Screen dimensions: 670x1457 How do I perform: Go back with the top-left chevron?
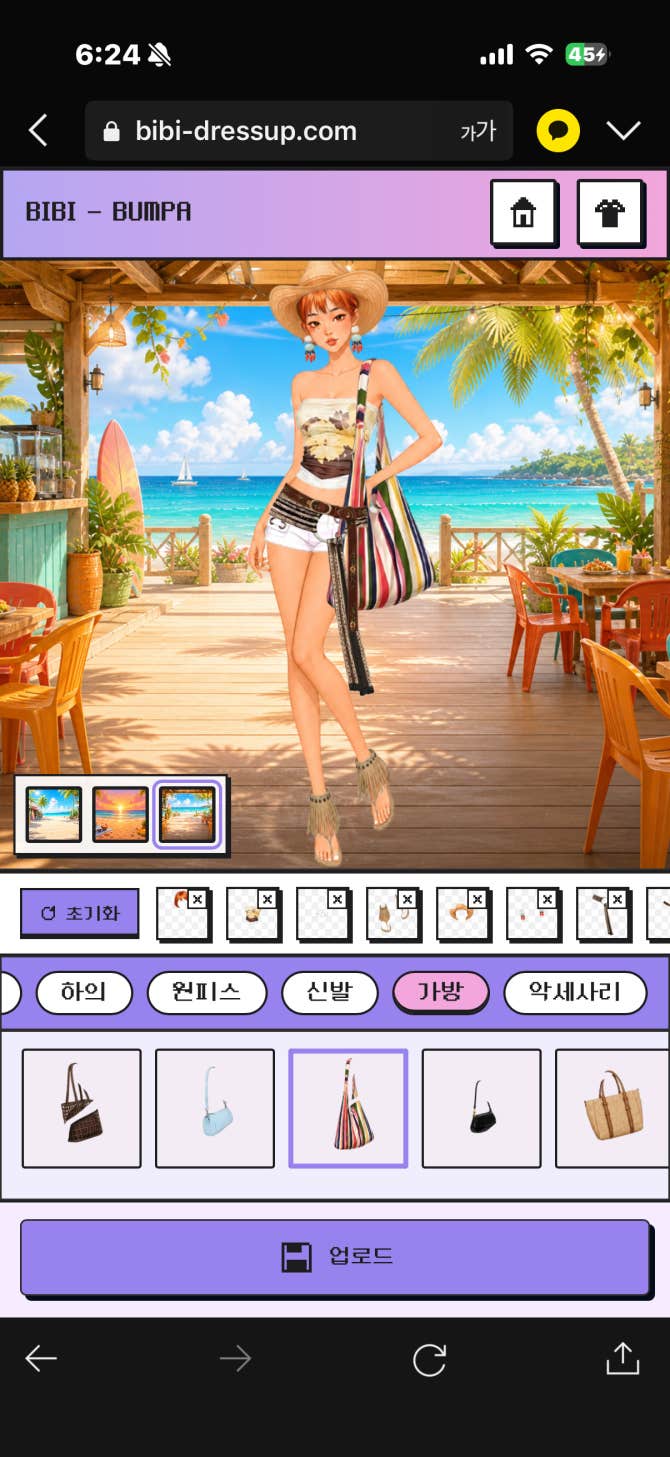pyautogui.click(x=38, y=131)
